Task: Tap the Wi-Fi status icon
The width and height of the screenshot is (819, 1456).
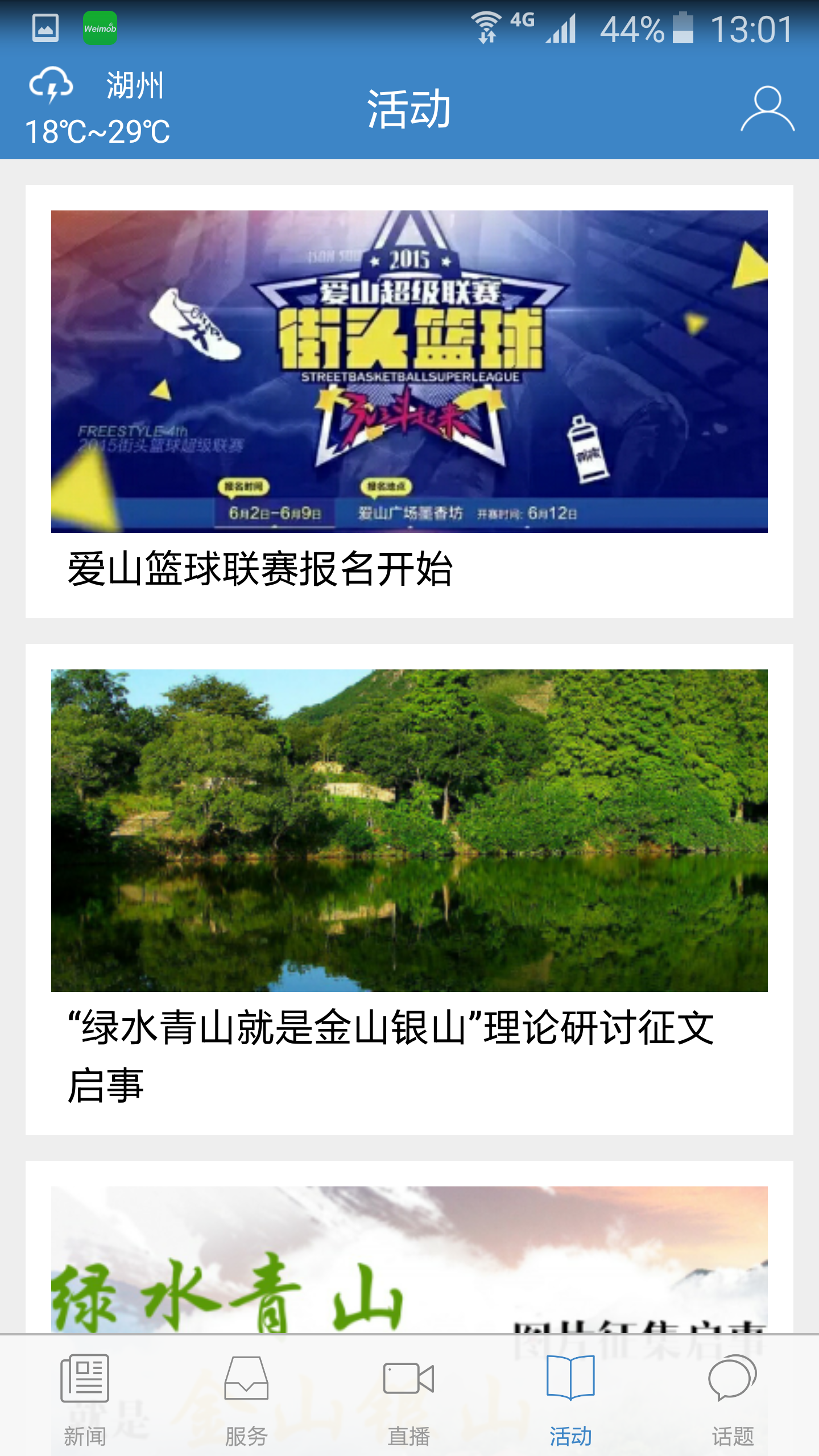Action: click(486, 26)
